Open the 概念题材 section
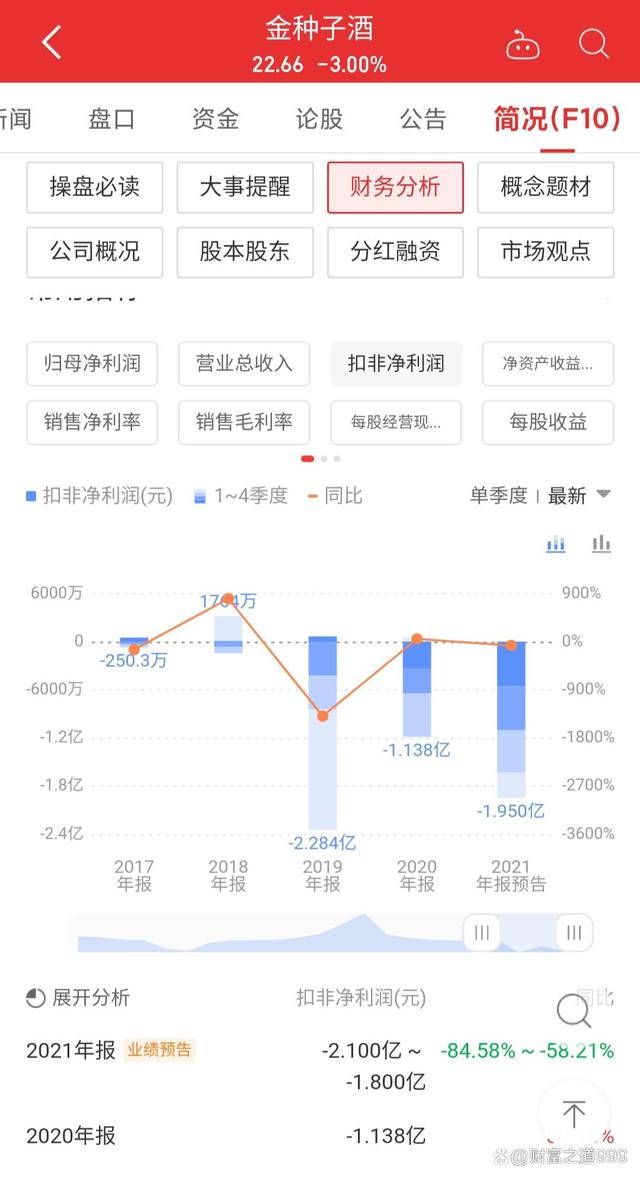The width and height of the screenshot is (640, 1179). 546,187
